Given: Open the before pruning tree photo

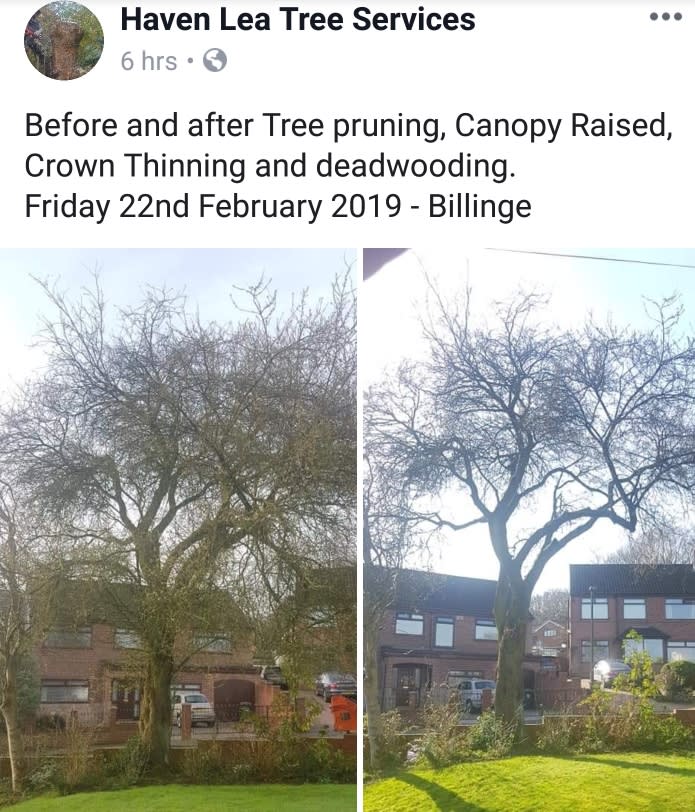Looking at the screenshot, I should 178,530.
